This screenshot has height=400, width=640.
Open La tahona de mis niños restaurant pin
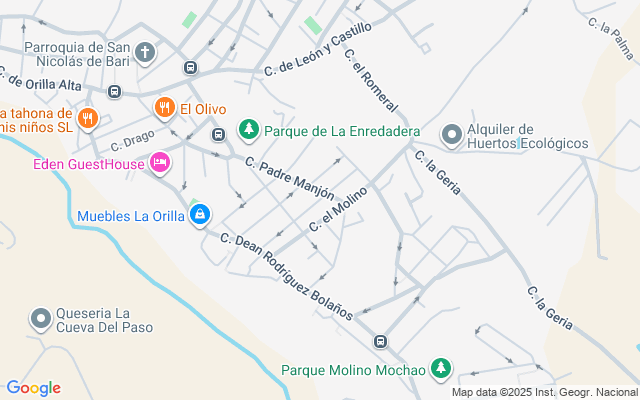(x=88, y=119)
